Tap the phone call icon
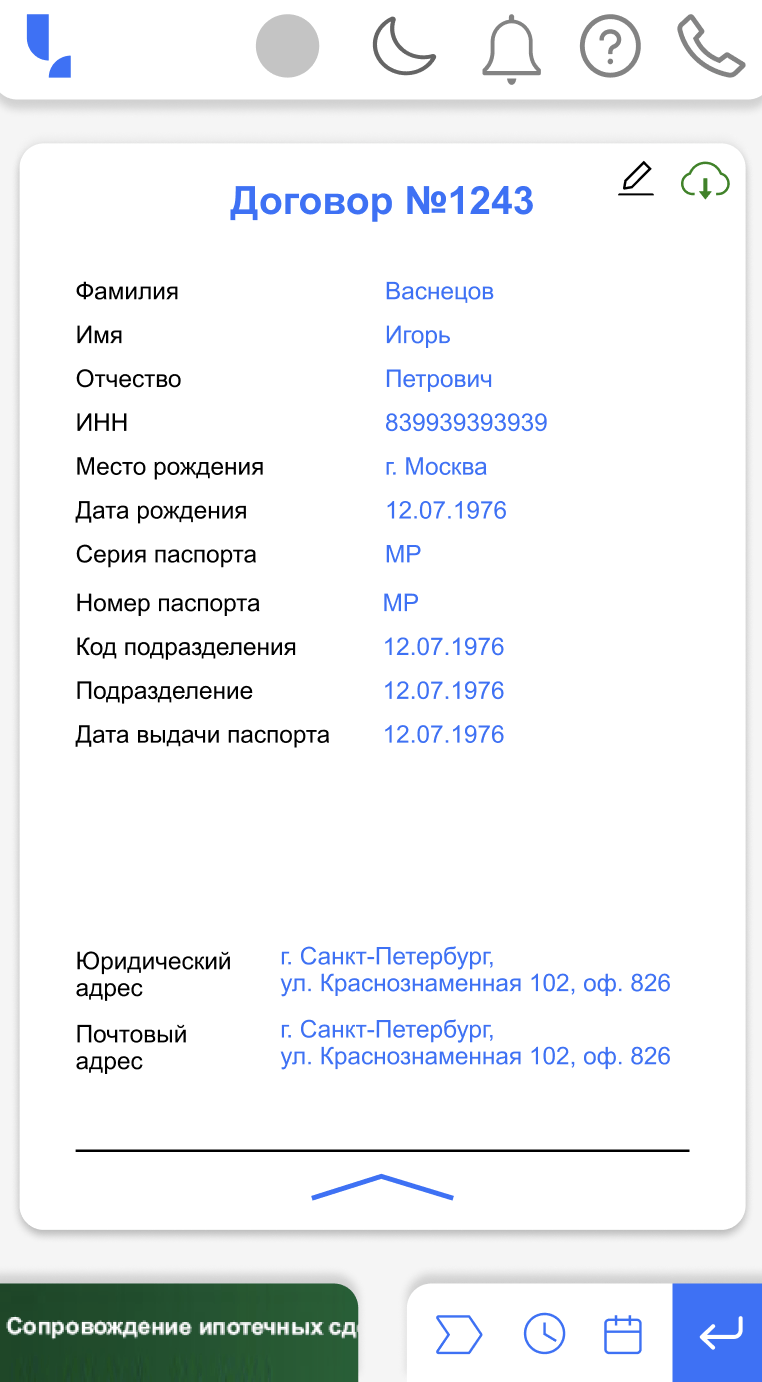The height and width of the screenshot is (1382, 762). 710,46
